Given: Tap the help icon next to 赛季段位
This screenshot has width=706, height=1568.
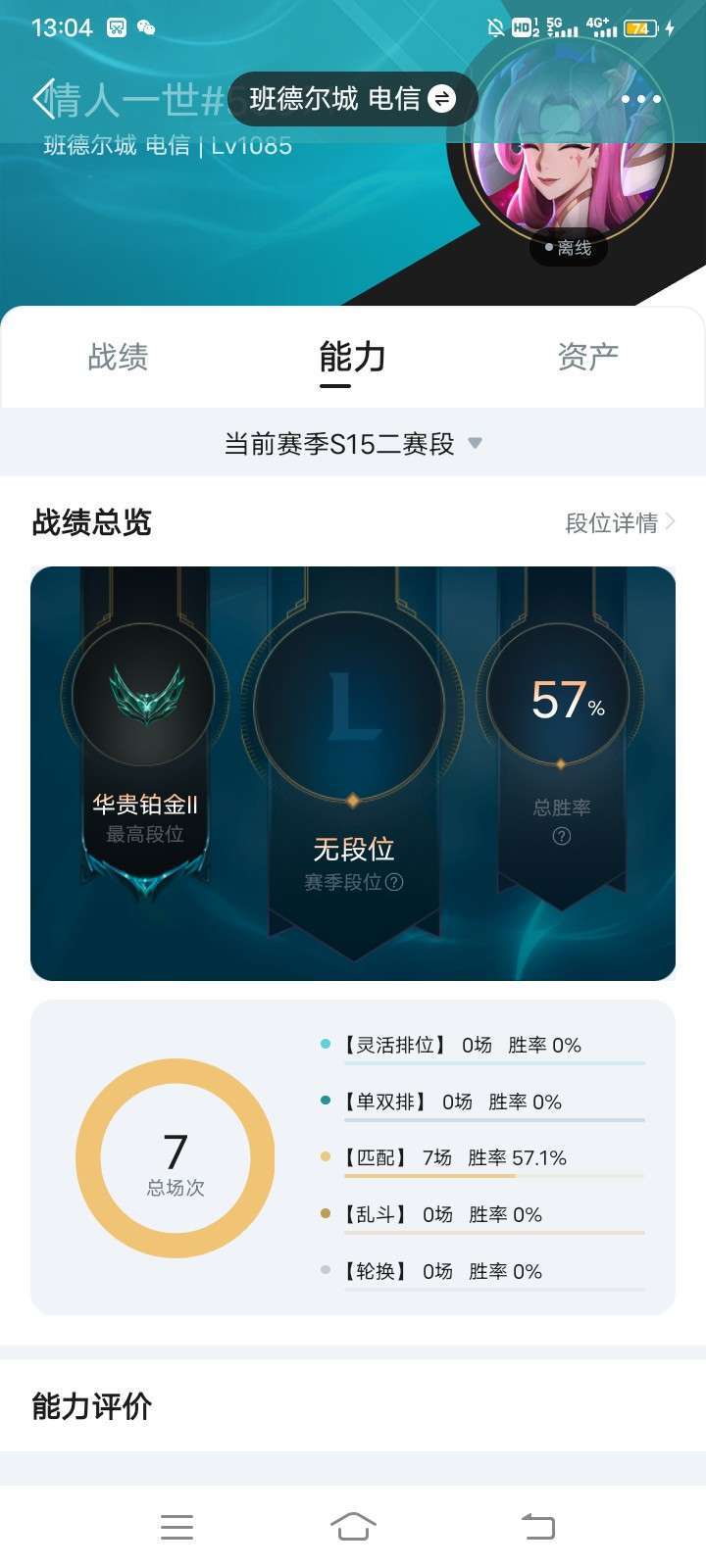Looking at the screenshot, I should (394, 882).
